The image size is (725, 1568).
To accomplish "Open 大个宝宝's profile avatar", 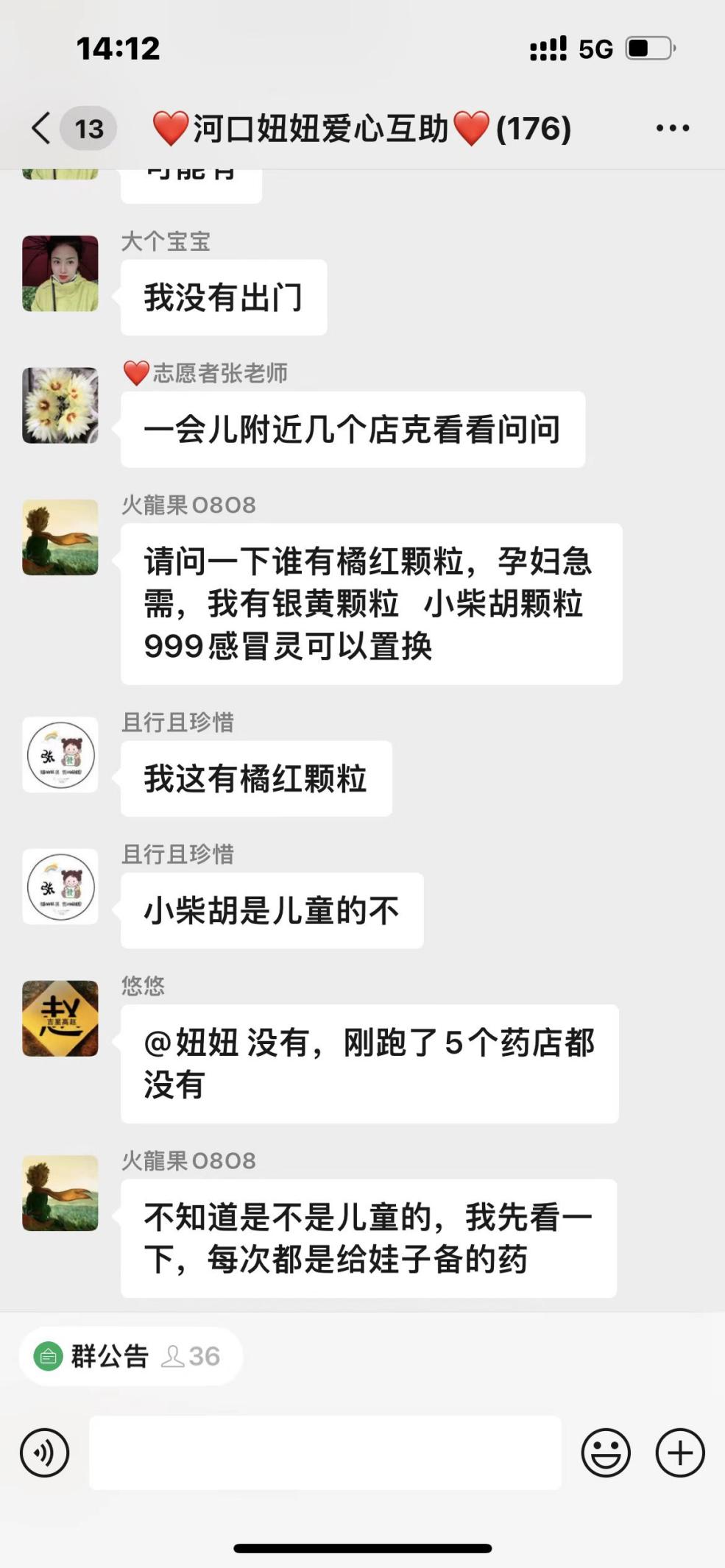I will (60, 273).
